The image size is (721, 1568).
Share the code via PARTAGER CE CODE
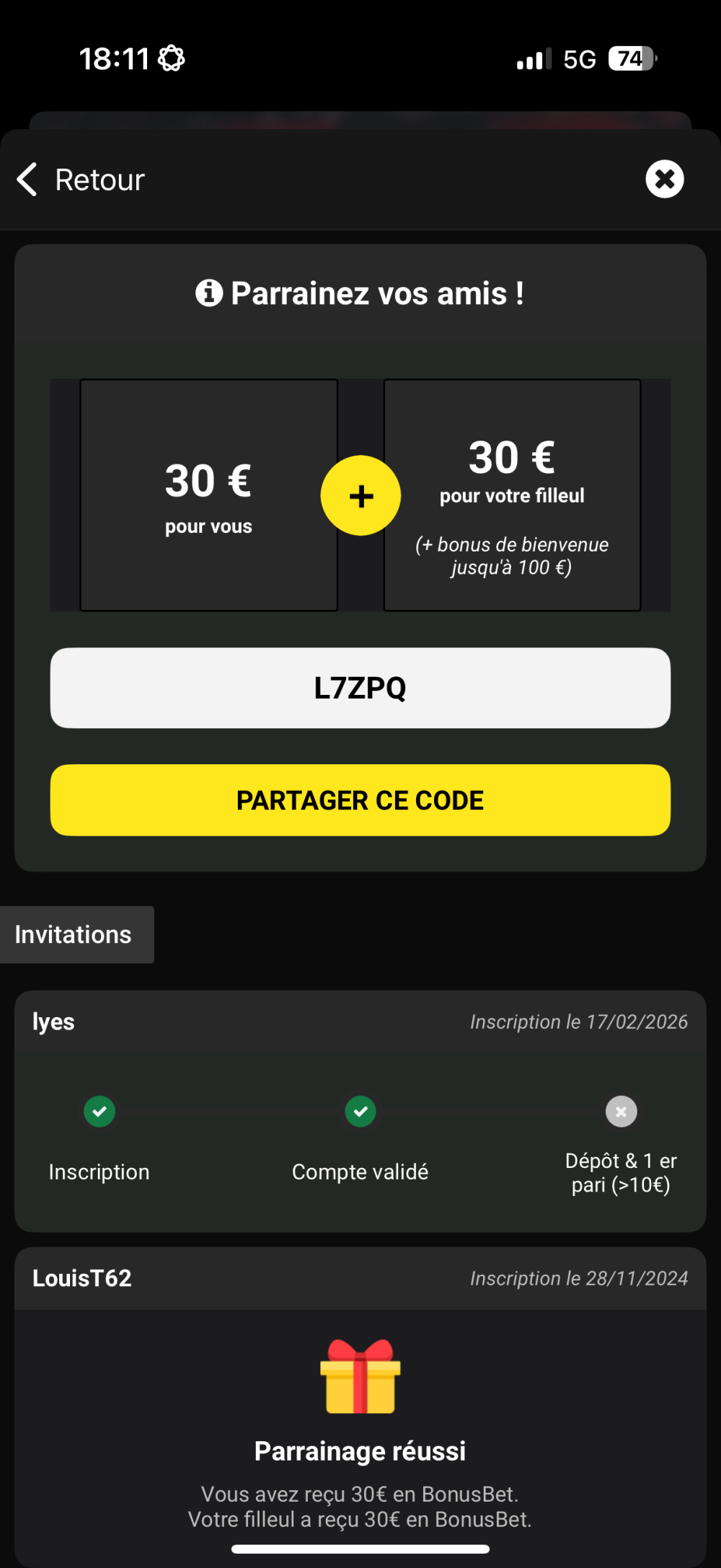click(360, 800)
